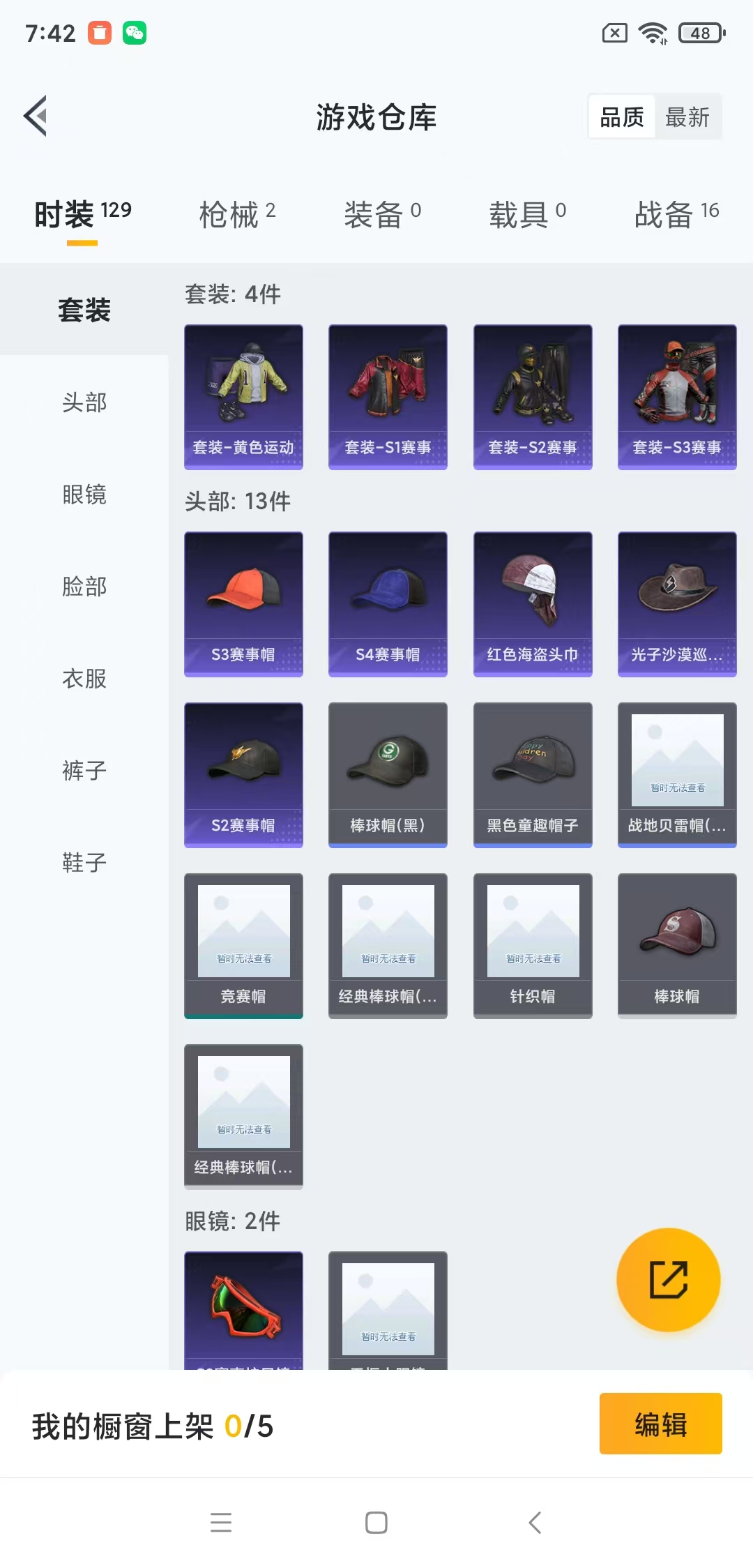Jump to the 头部 category in the sidebar
753x1568 pixels.
point(84,402)
